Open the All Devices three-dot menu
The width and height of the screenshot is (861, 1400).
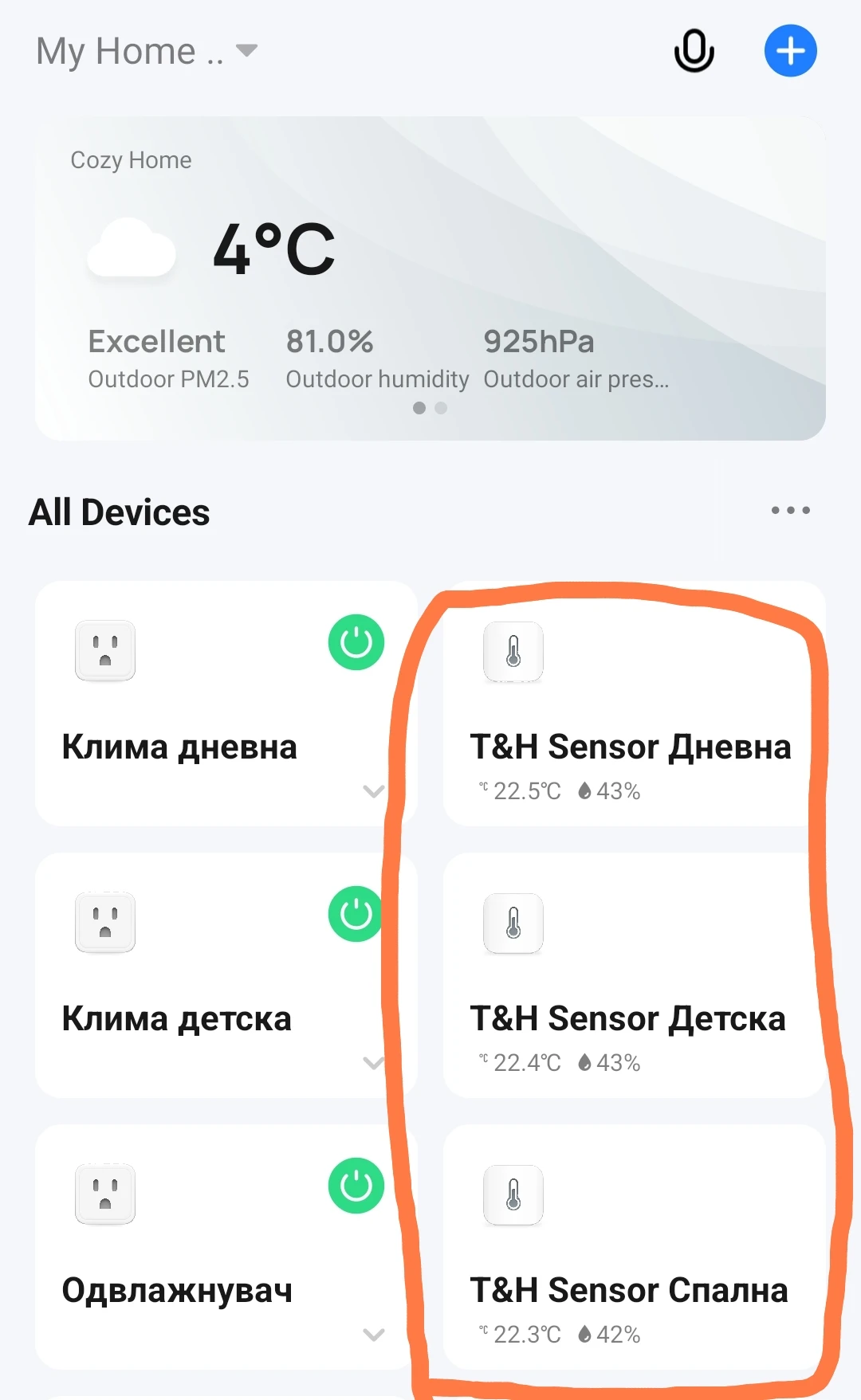click(790, 510)
